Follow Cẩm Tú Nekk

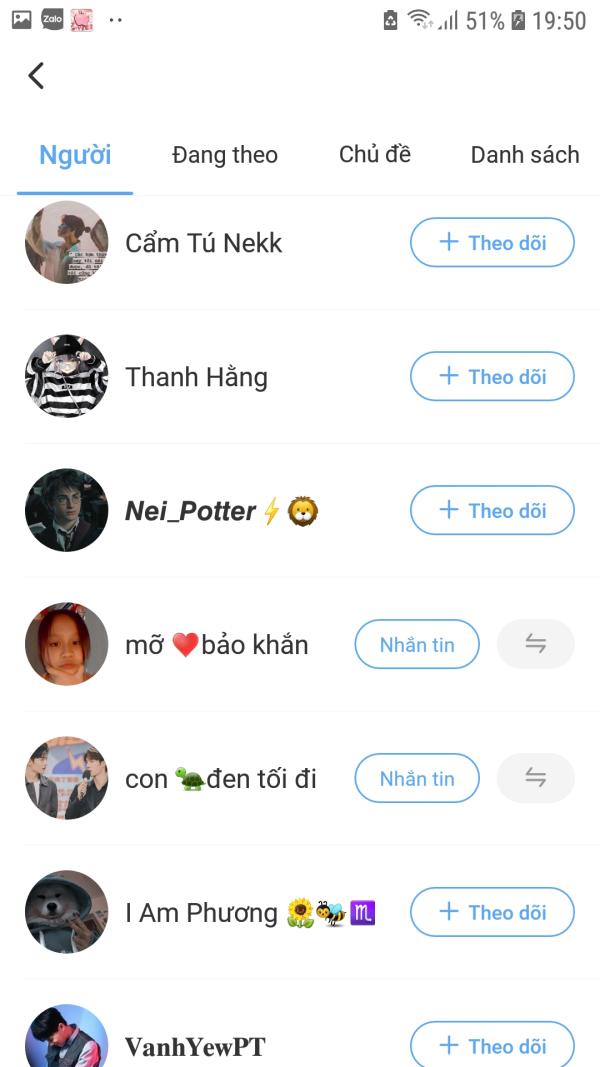pos(492,242)
